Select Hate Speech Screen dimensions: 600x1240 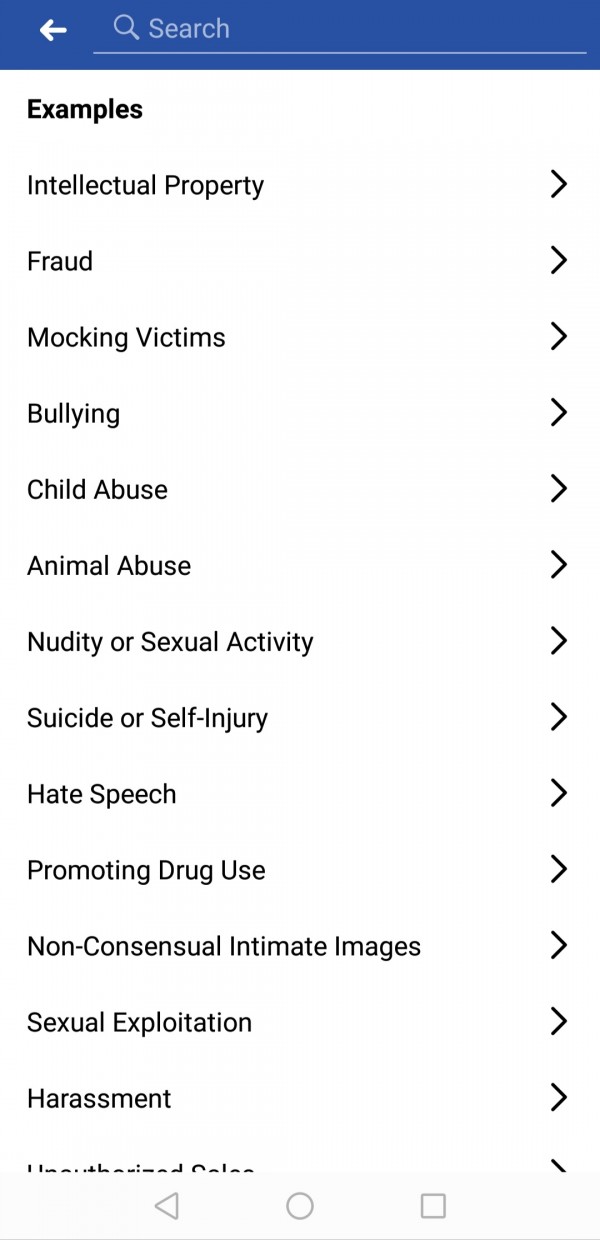pos(298,794)
